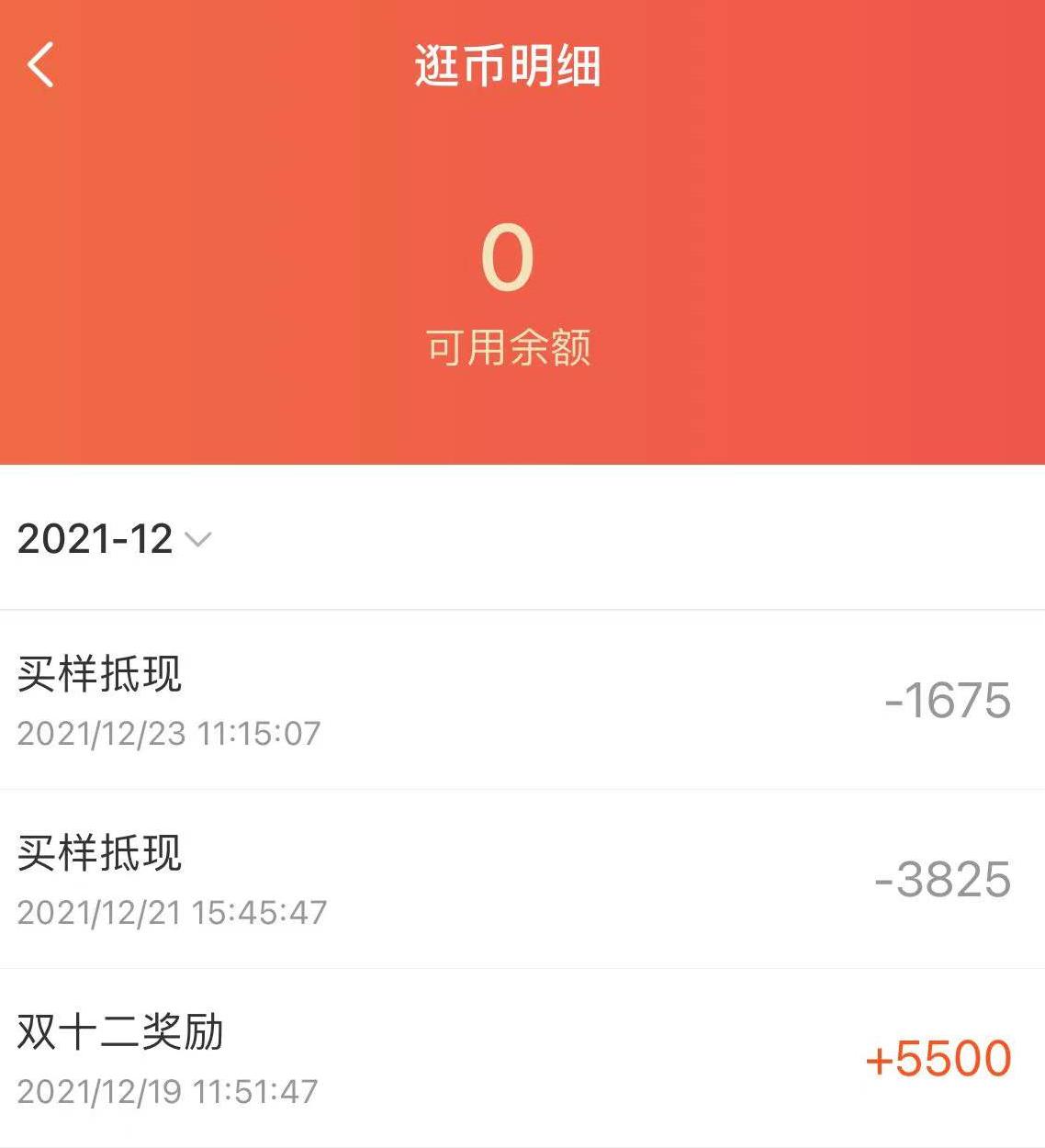Screen dimensions: 1045x1148
Task: Click the timestamp 2021/12/23 11:15:07
Action: coord(168,735)
